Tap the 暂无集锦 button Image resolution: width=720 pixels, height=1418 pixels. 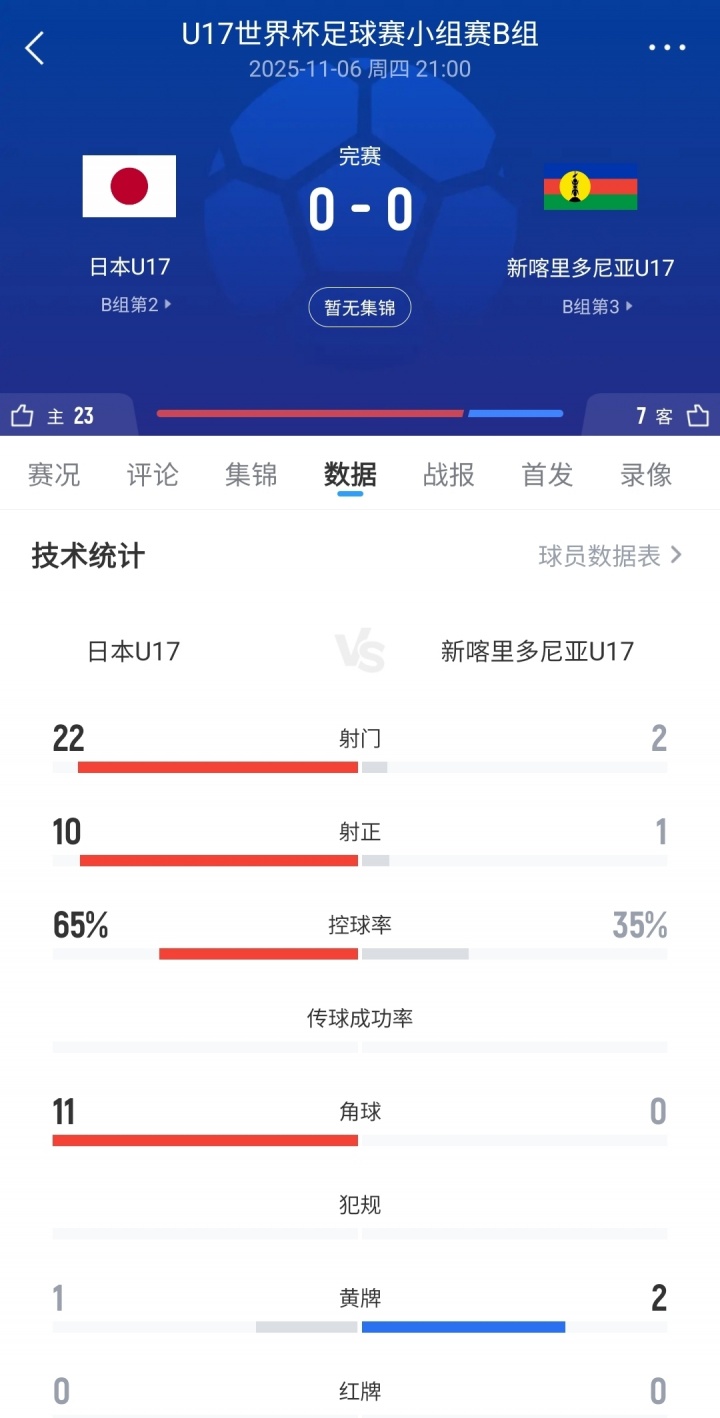pos(360,308)
